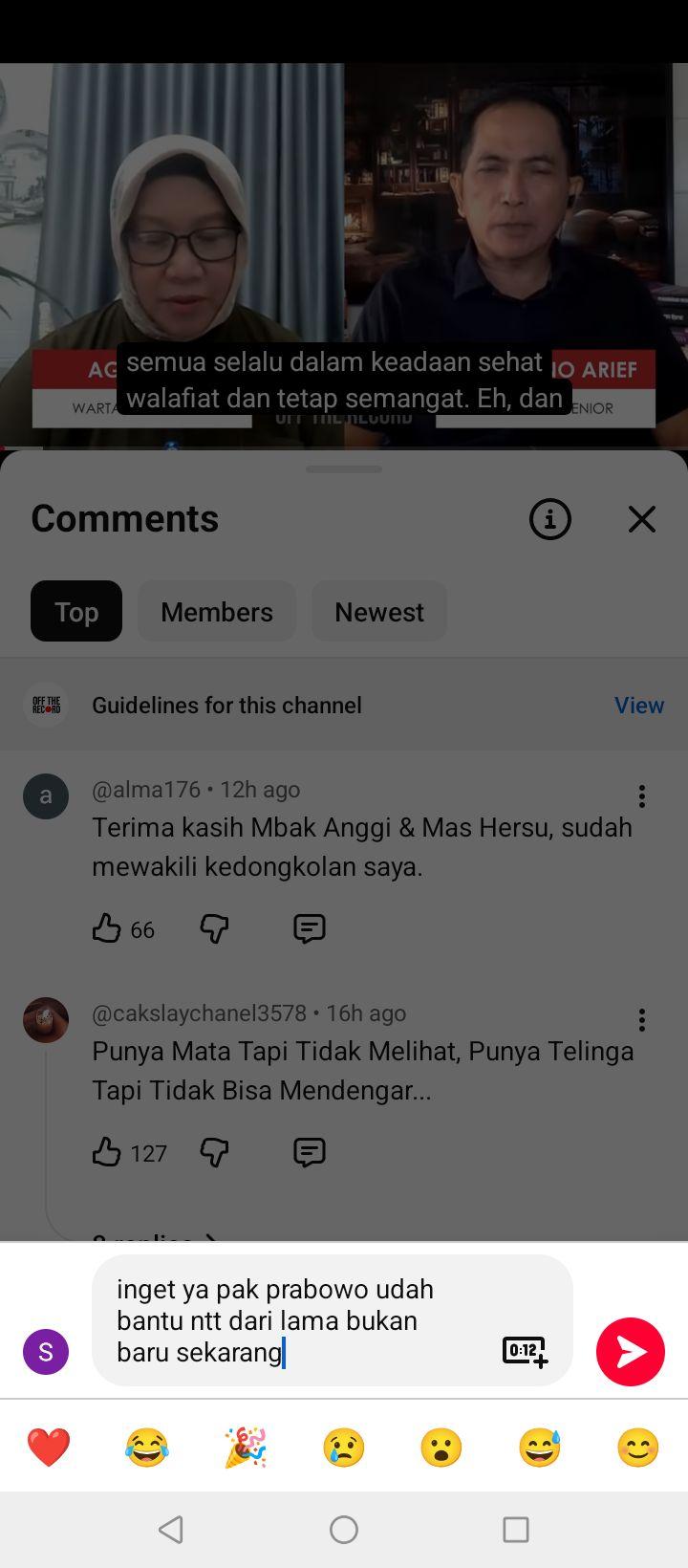Switch to the Newest tab

[379, 611]
